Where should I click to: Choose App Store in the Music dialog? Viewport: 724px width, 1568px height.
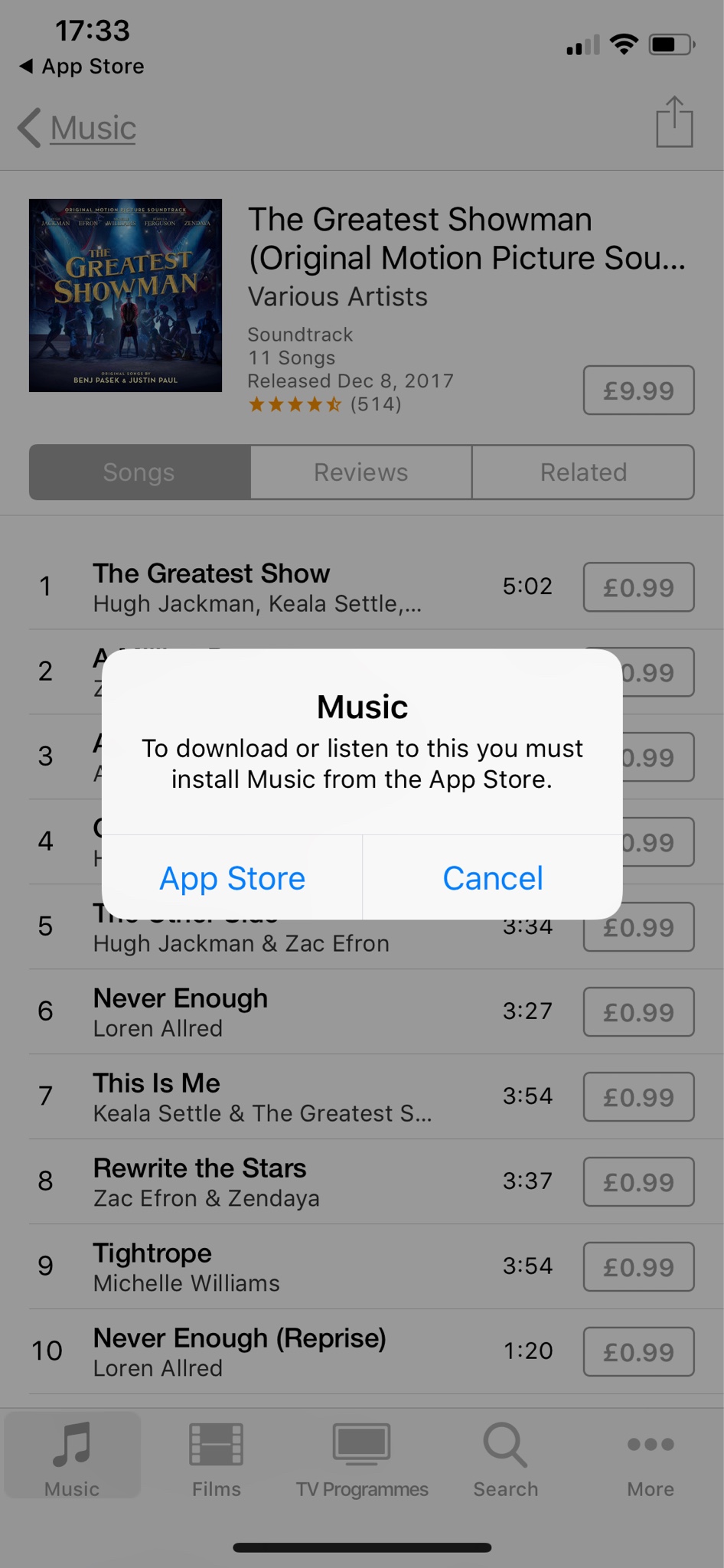pyautogui.click(x=232, y=878)
